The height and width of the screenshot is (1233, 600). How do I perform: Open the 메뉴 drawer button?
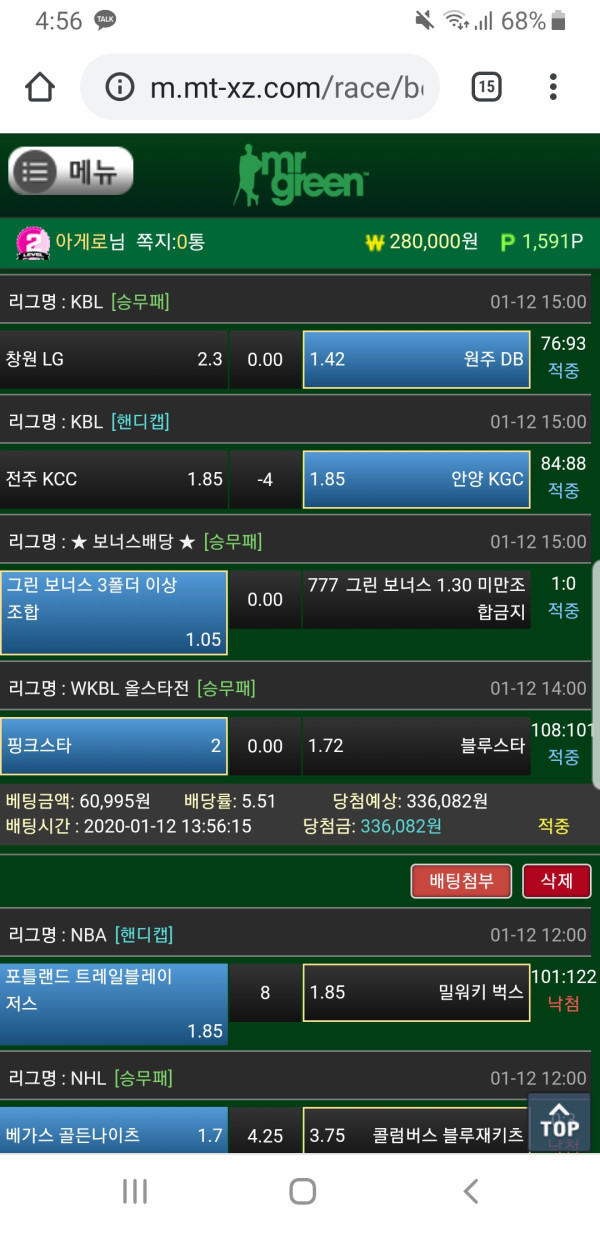pos(70,171)
